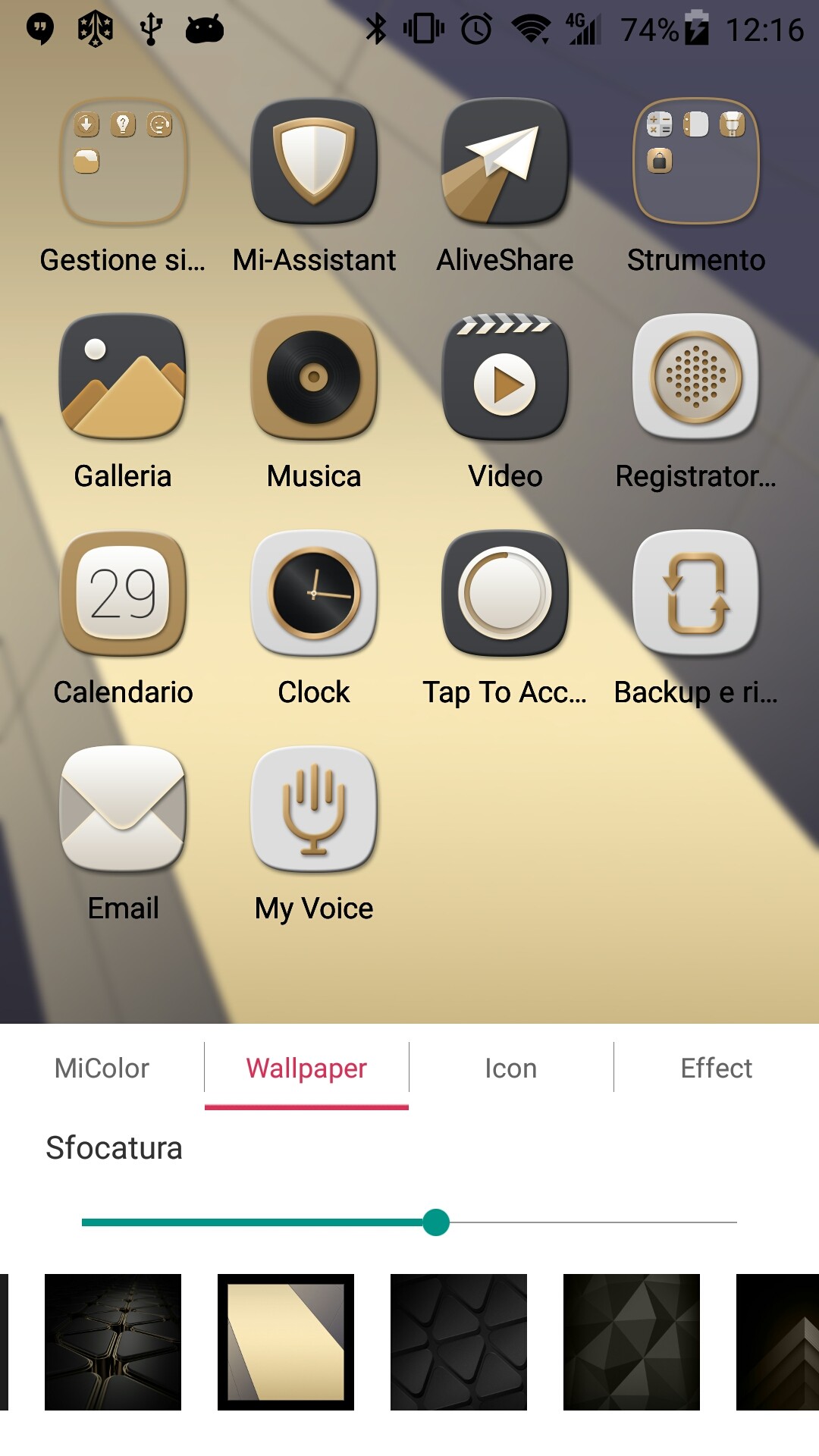Open the Video app
Viewport: 819px width, 1456px height.
click(x=505, y=377)
